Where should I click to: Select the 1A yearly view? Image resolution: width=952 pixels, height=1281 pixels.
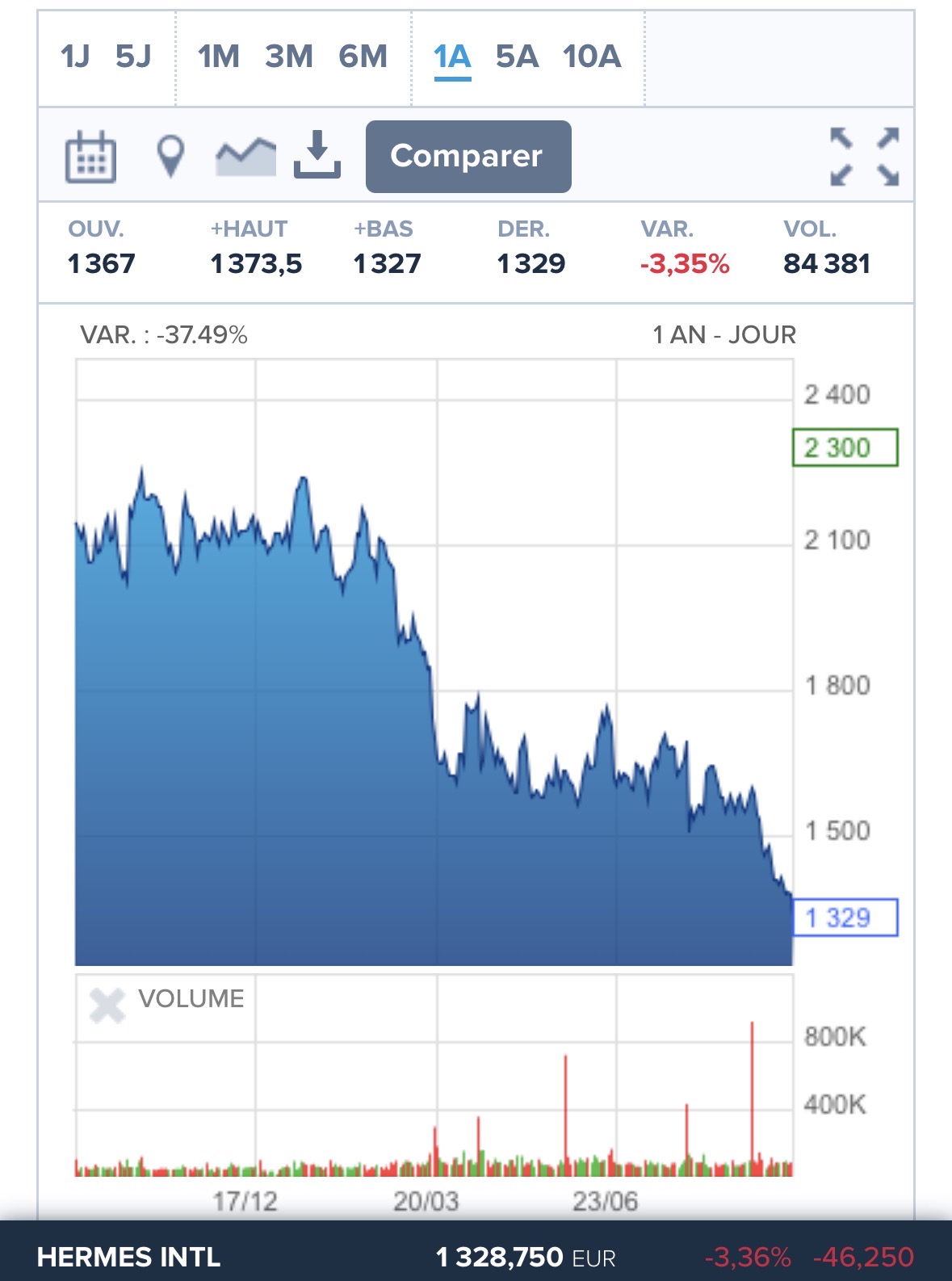coord(452,58)
